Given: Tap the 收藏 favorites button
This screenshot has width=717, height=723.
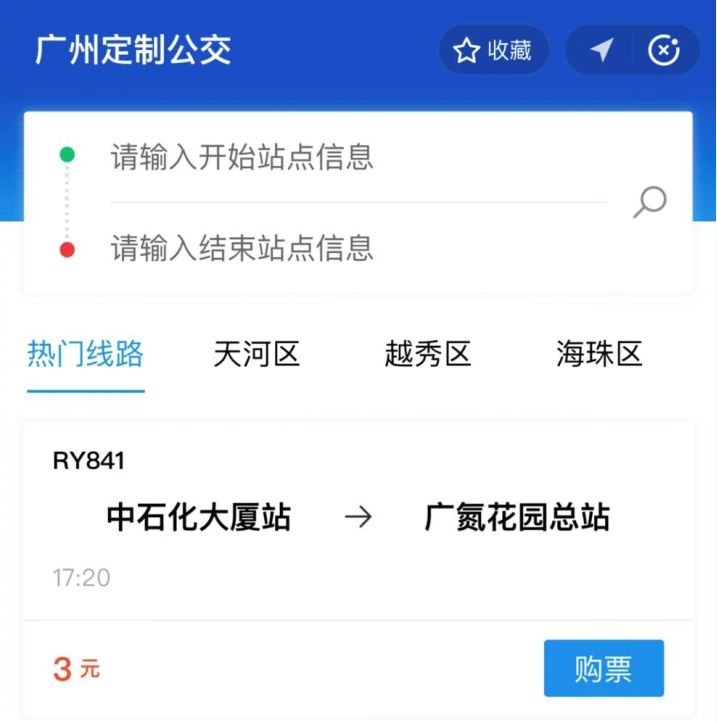Looking at the screenshot, I should 493,51.
